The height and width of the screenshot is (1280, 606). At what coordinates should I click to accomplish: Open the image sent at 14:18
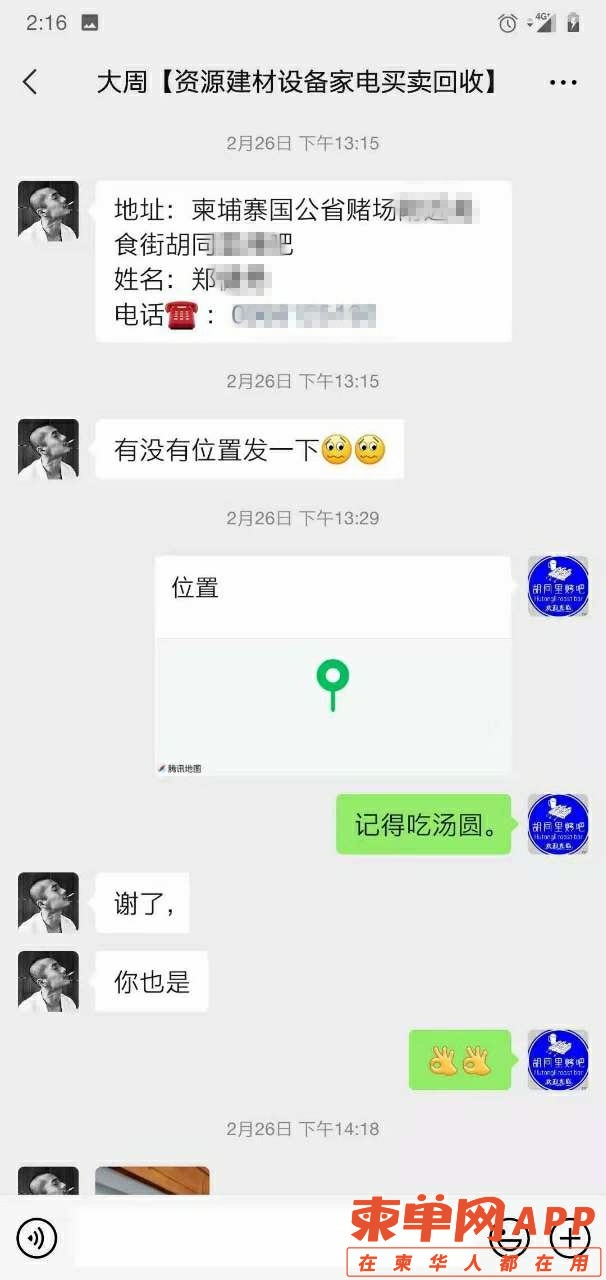(152, 1180)
